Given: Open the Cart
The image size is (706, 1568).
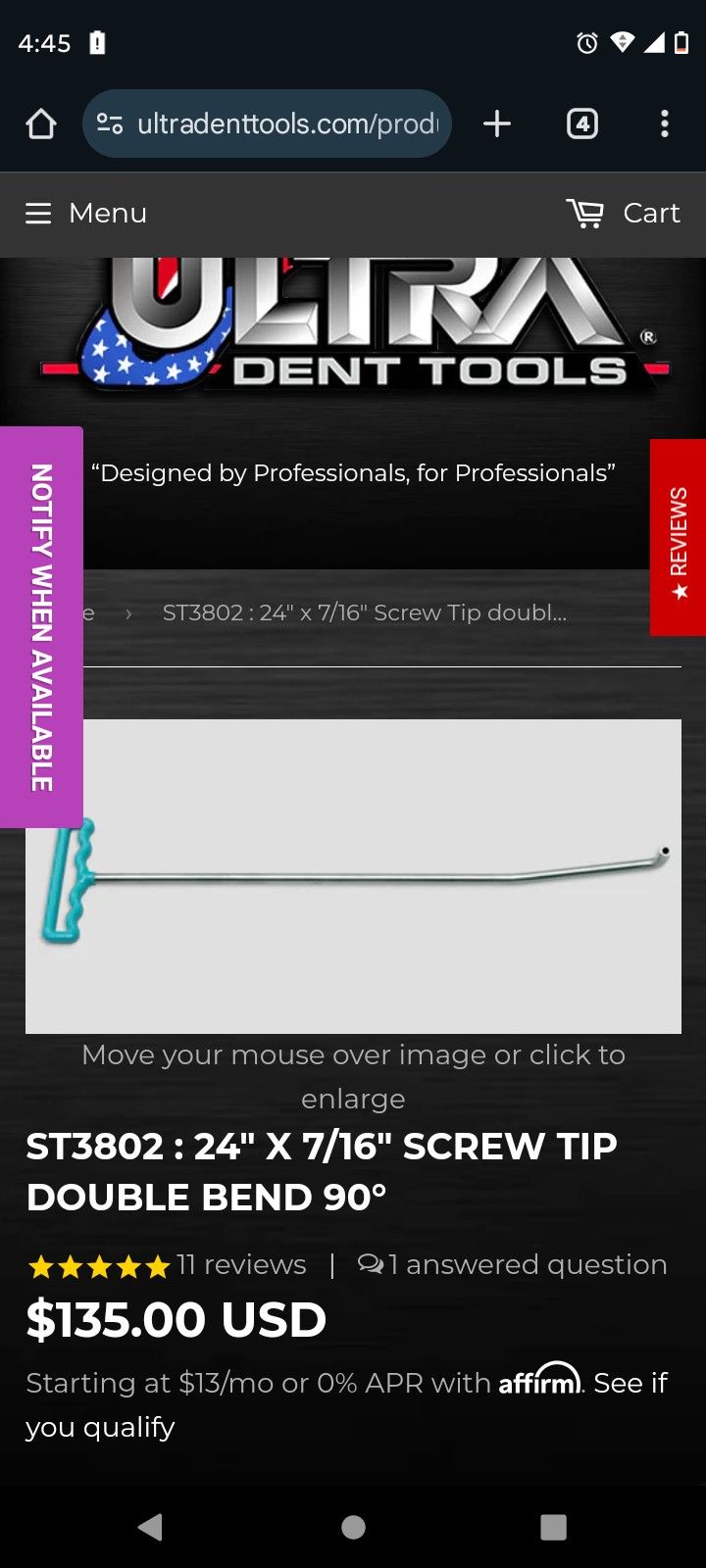Looking at the screenshot, I should click(623, 213).
